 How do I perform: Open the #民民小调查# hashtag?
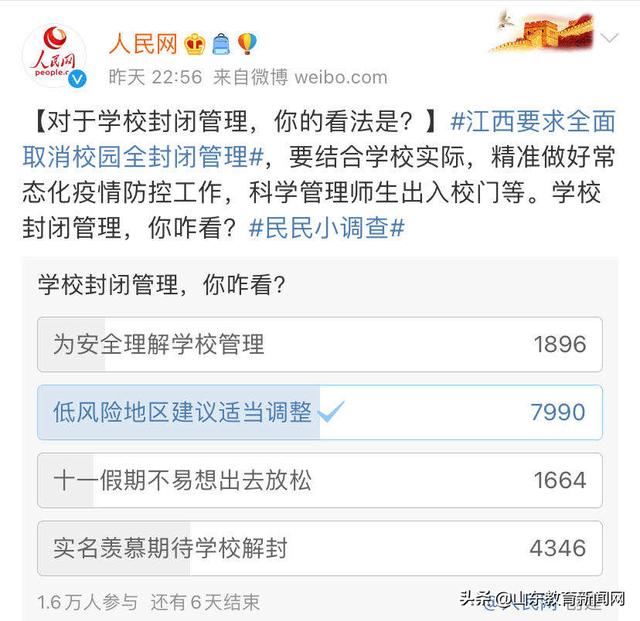tap(326, 227)
